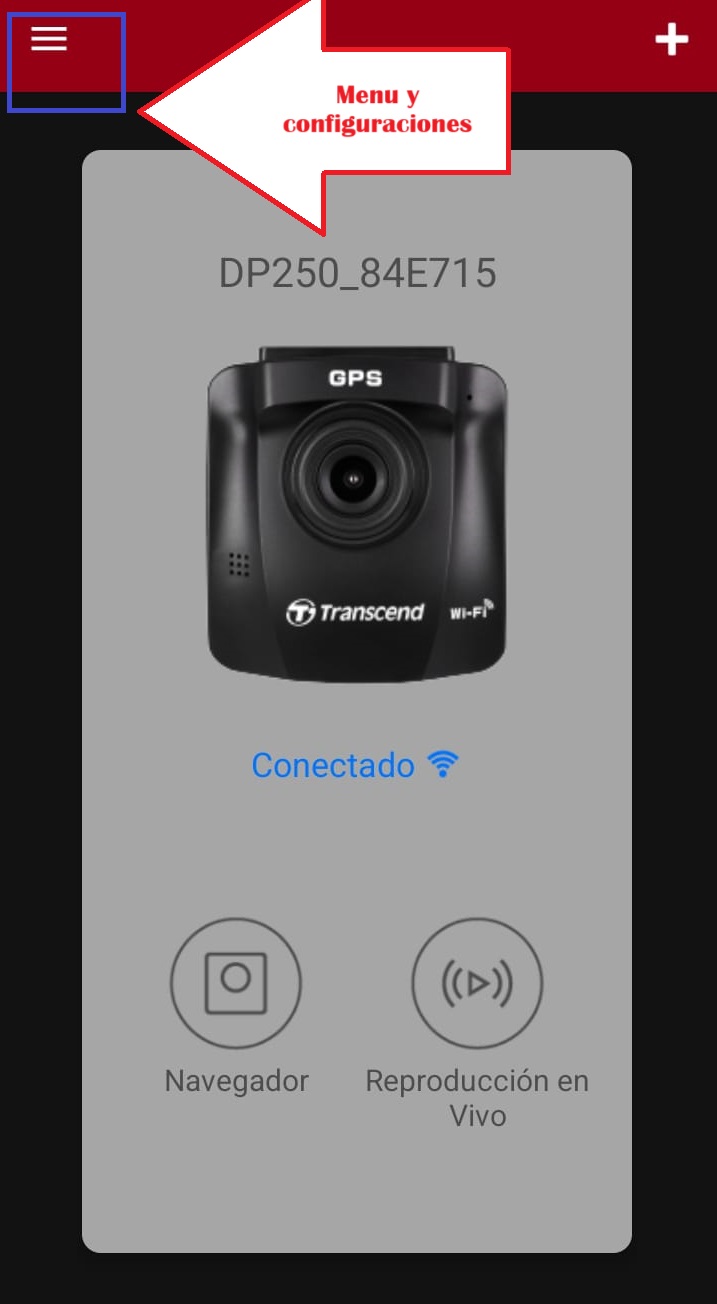
Task: Add a new device with plus icon
Action: (x=671, y=40)
